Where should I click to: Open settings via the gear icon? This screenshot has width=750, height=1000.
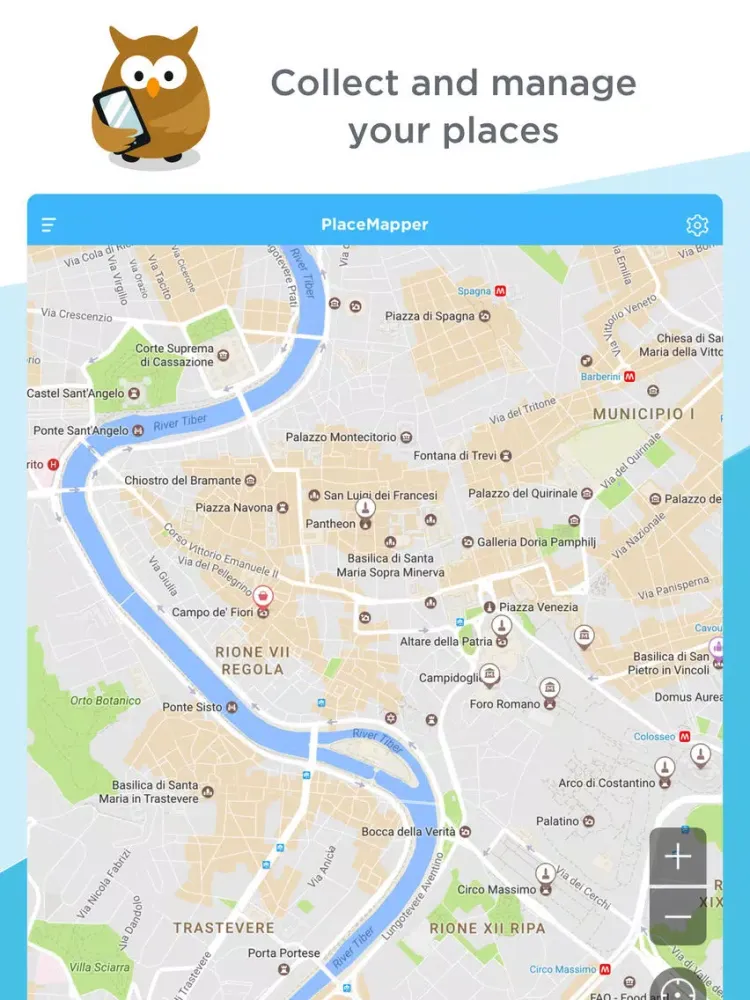click(x=697, y=225)
